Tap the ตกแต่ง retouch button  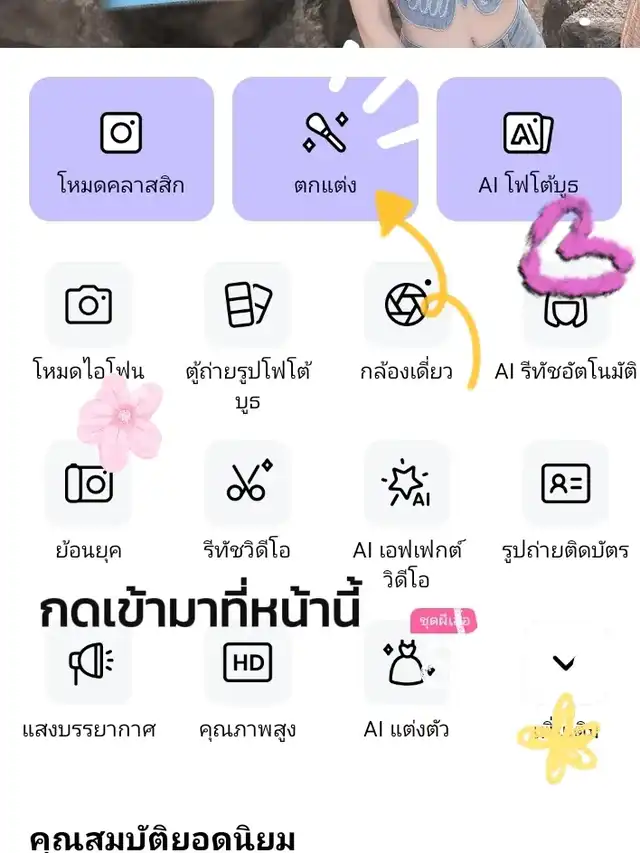click(325, 149)
